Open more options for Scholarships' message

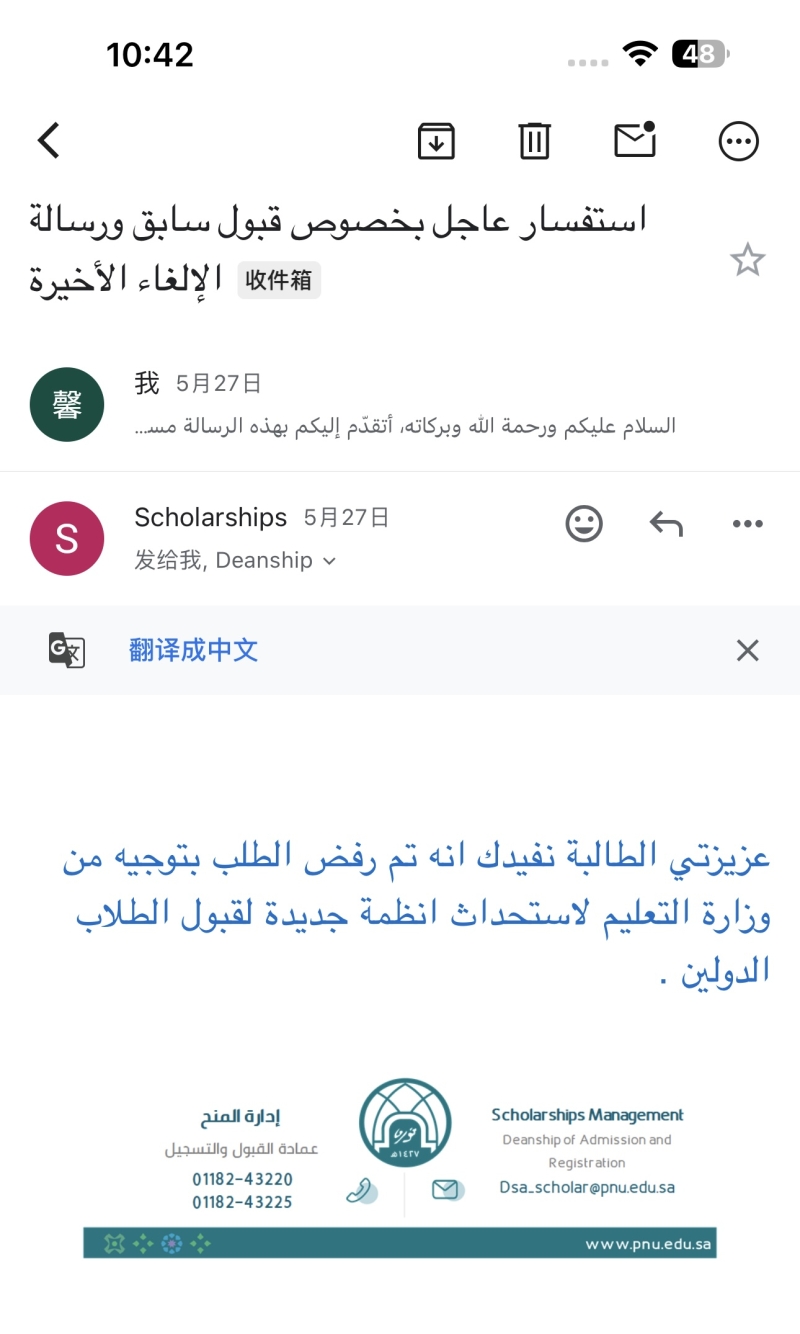click(x=747, y=523)
